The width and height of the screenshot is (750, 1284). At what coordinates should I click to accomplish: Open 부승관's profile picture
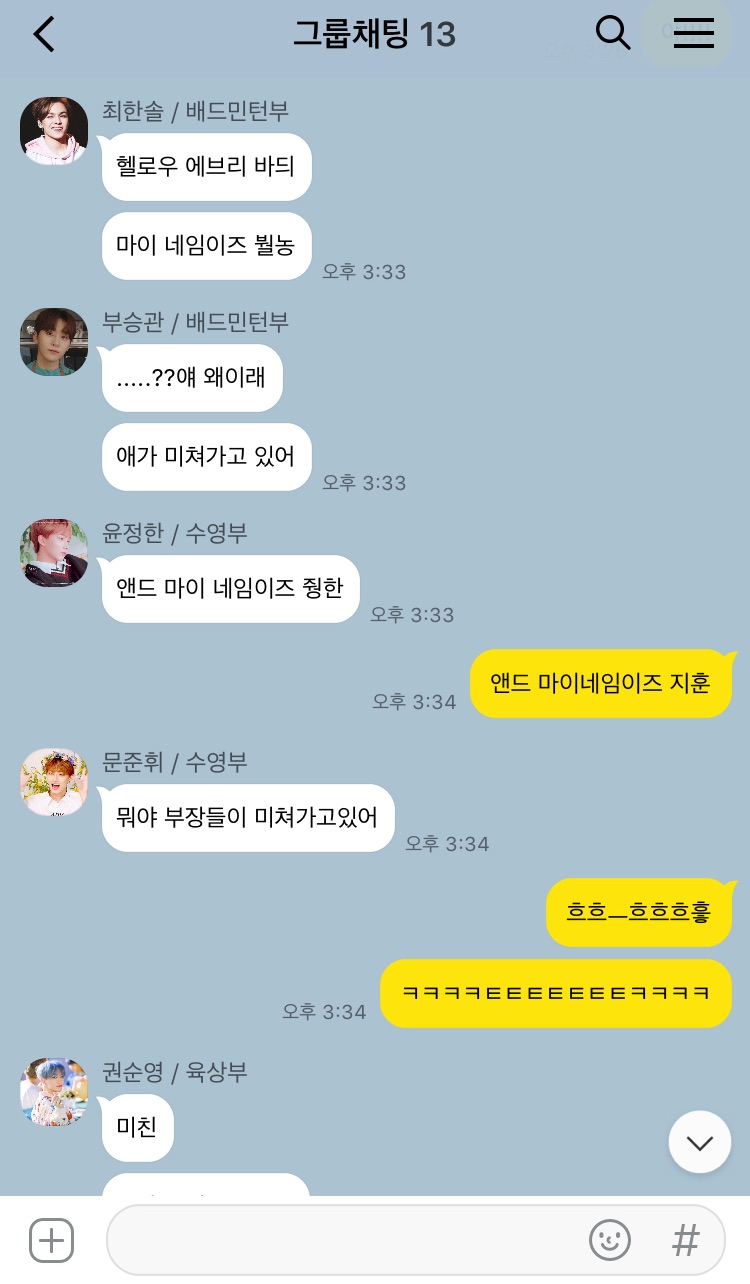[x=54, y=342]
